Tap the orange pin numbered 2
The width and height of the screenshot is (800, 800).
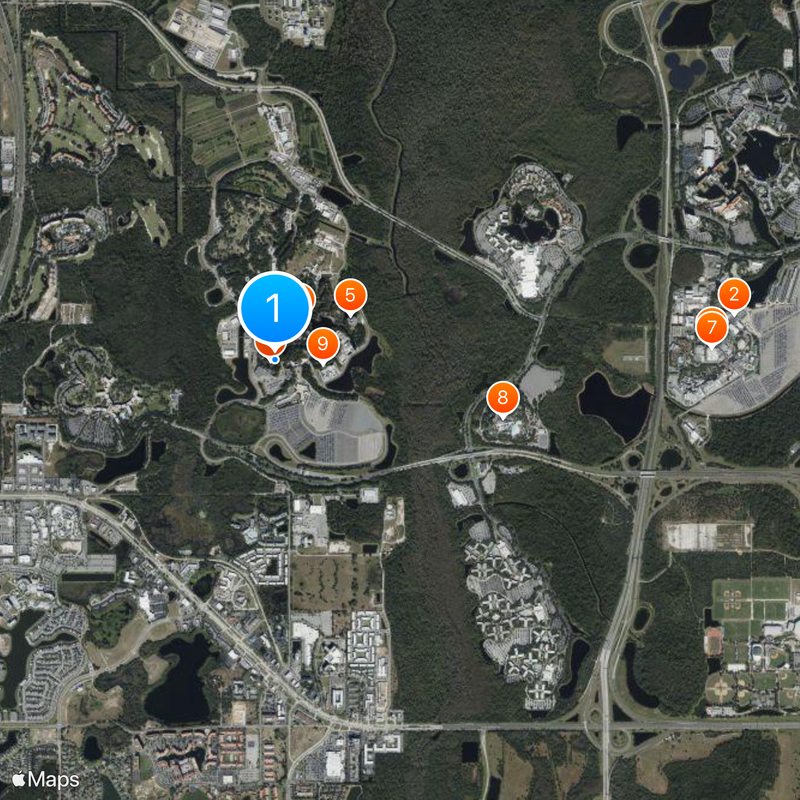click(735, 293)
